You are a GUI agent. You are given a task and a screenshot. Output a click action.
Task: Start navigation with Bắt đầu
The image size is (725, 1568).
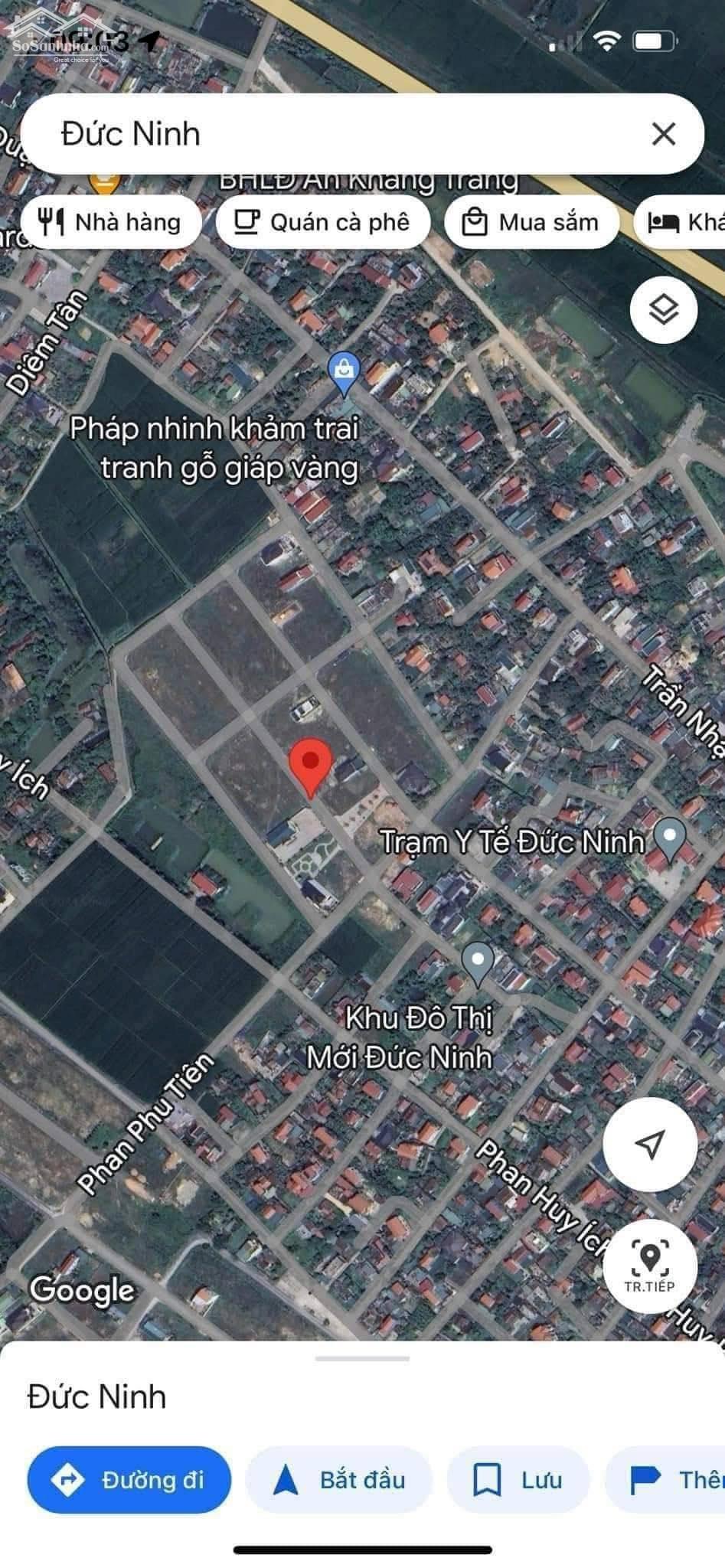point(340,1480)
